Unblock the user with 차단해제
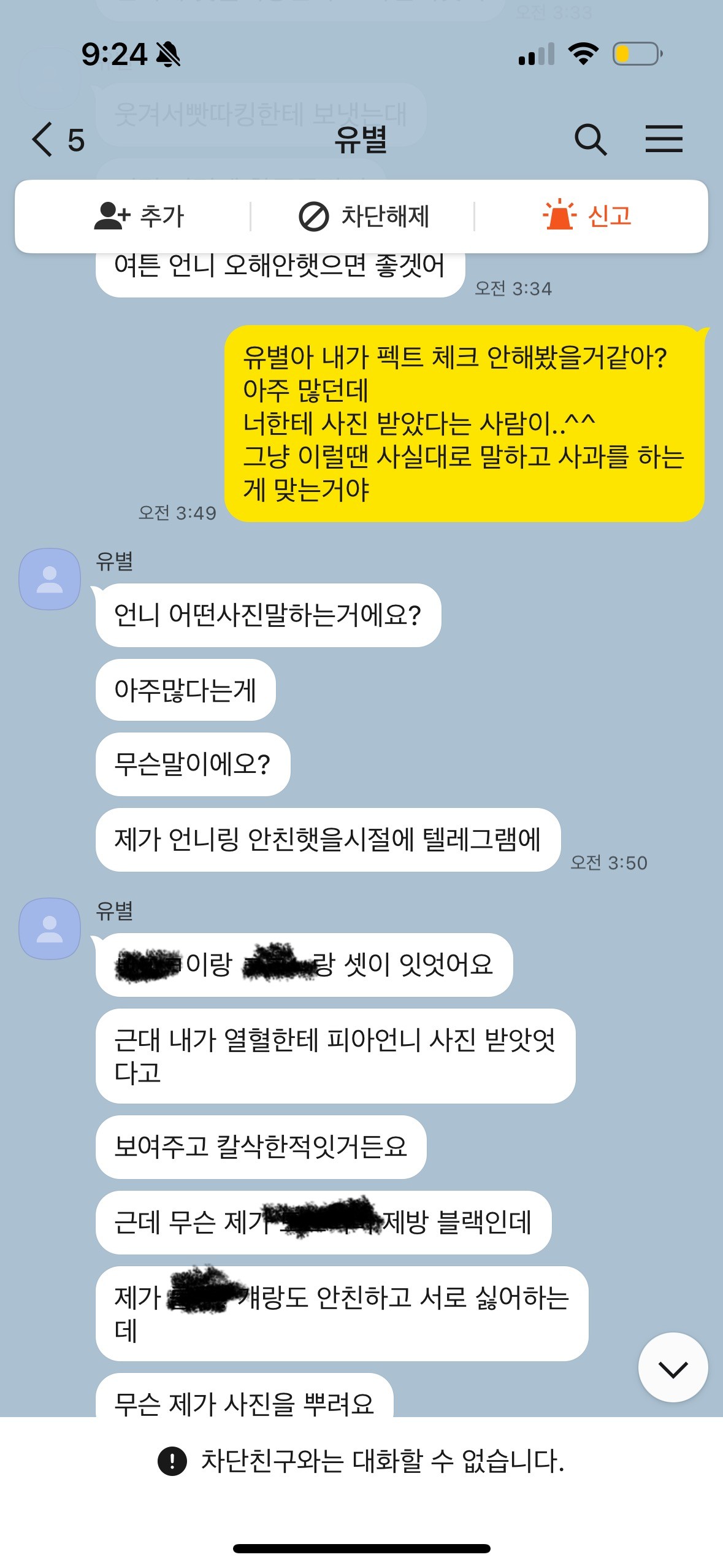This screenshot has height=1568, width=723. [364, 217]
